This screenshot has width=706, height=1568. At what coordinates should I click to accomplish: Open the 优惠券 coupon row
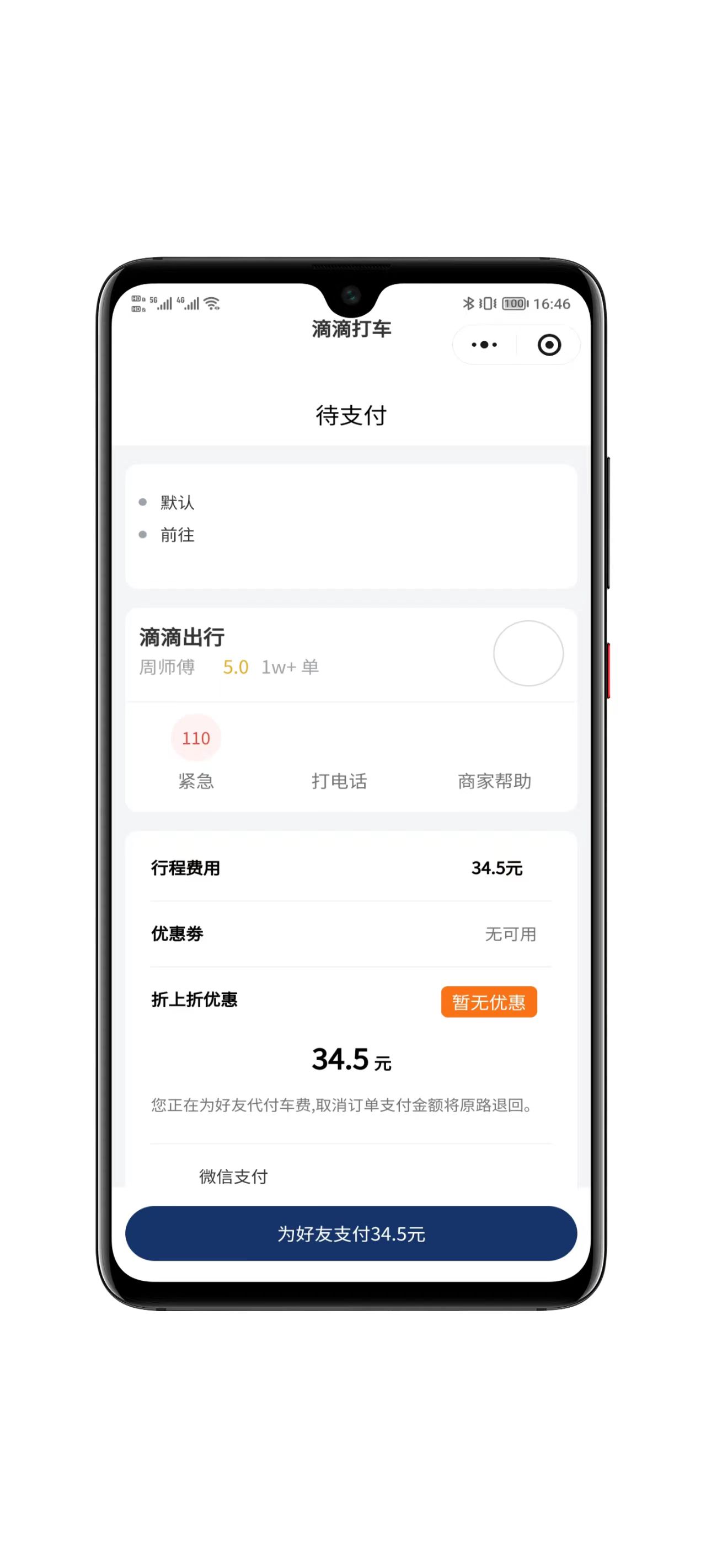[351, 934]
